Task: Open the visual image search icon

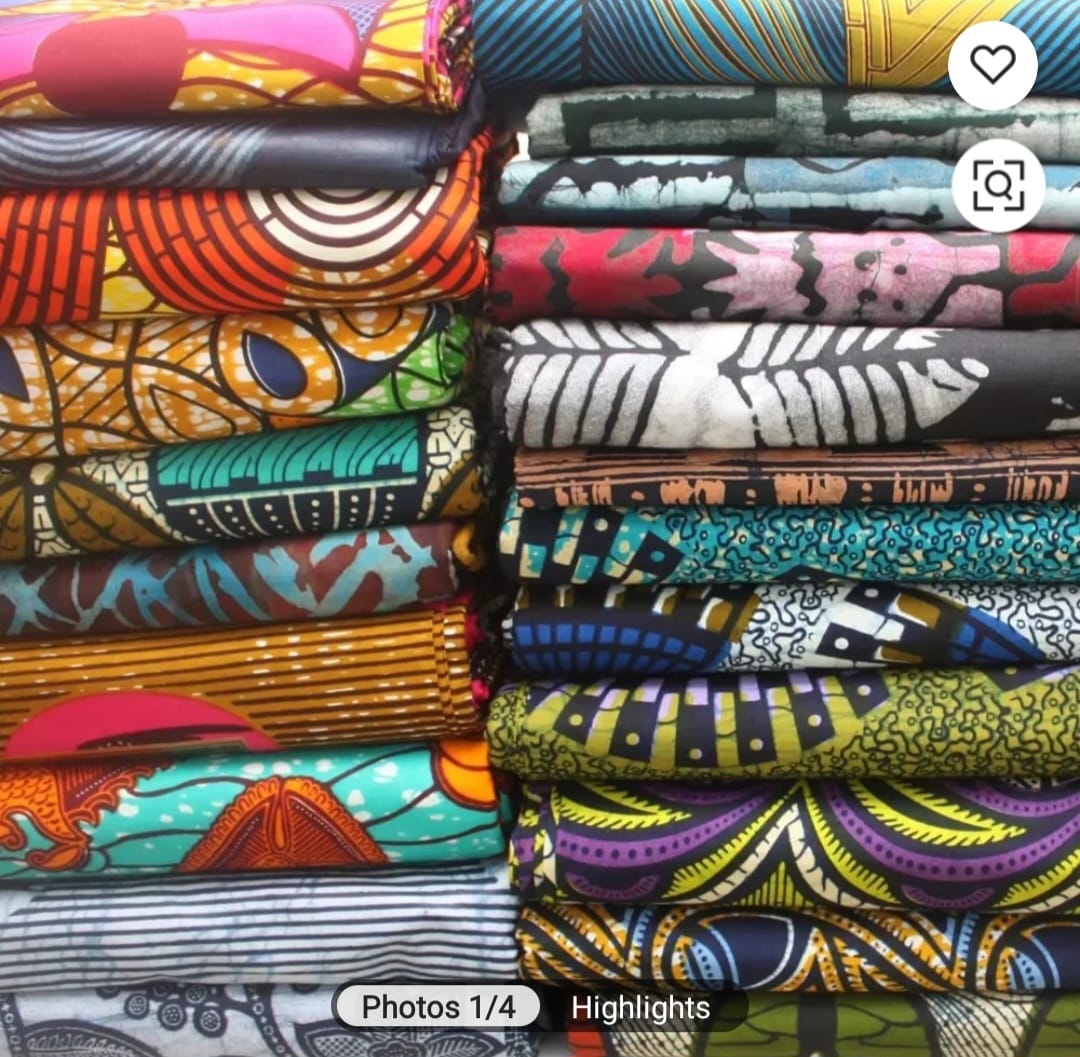Action: (x=998, y=186)
